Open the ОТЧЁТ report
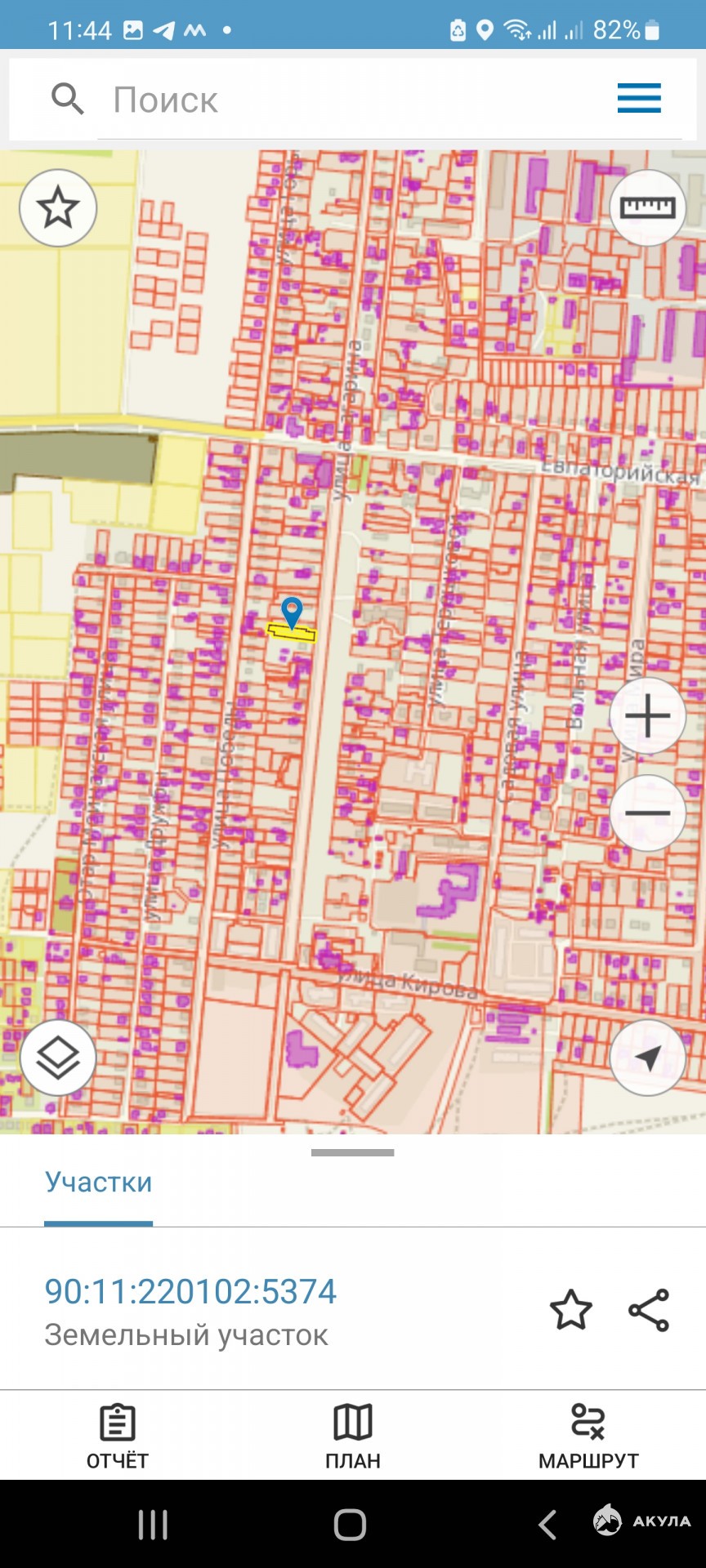Viewport: 706px width, 1568px height. (x=118, y=1437)
